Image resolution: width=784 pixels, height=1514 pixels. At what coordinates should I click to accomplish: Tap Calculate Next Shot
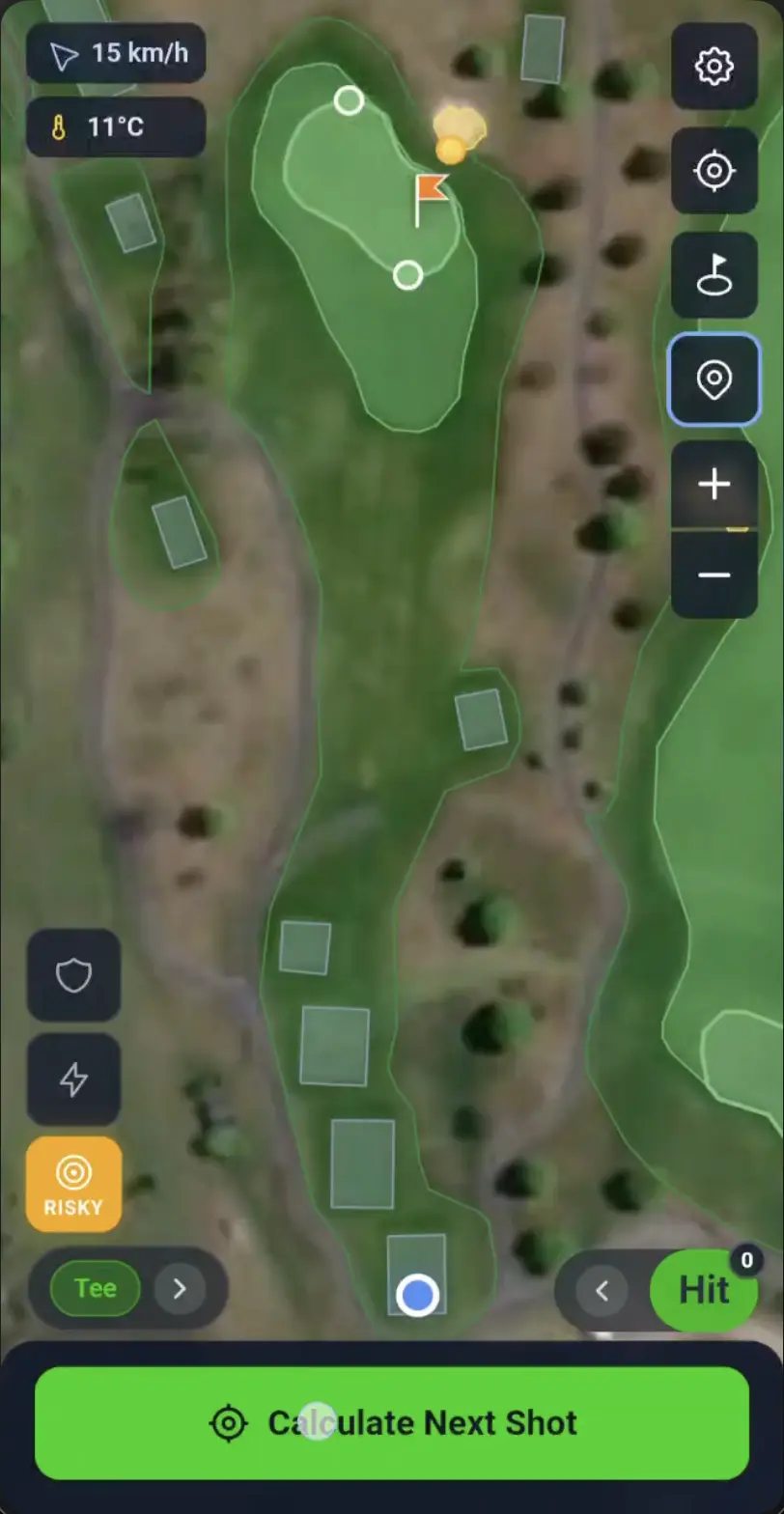point(392,1422)
